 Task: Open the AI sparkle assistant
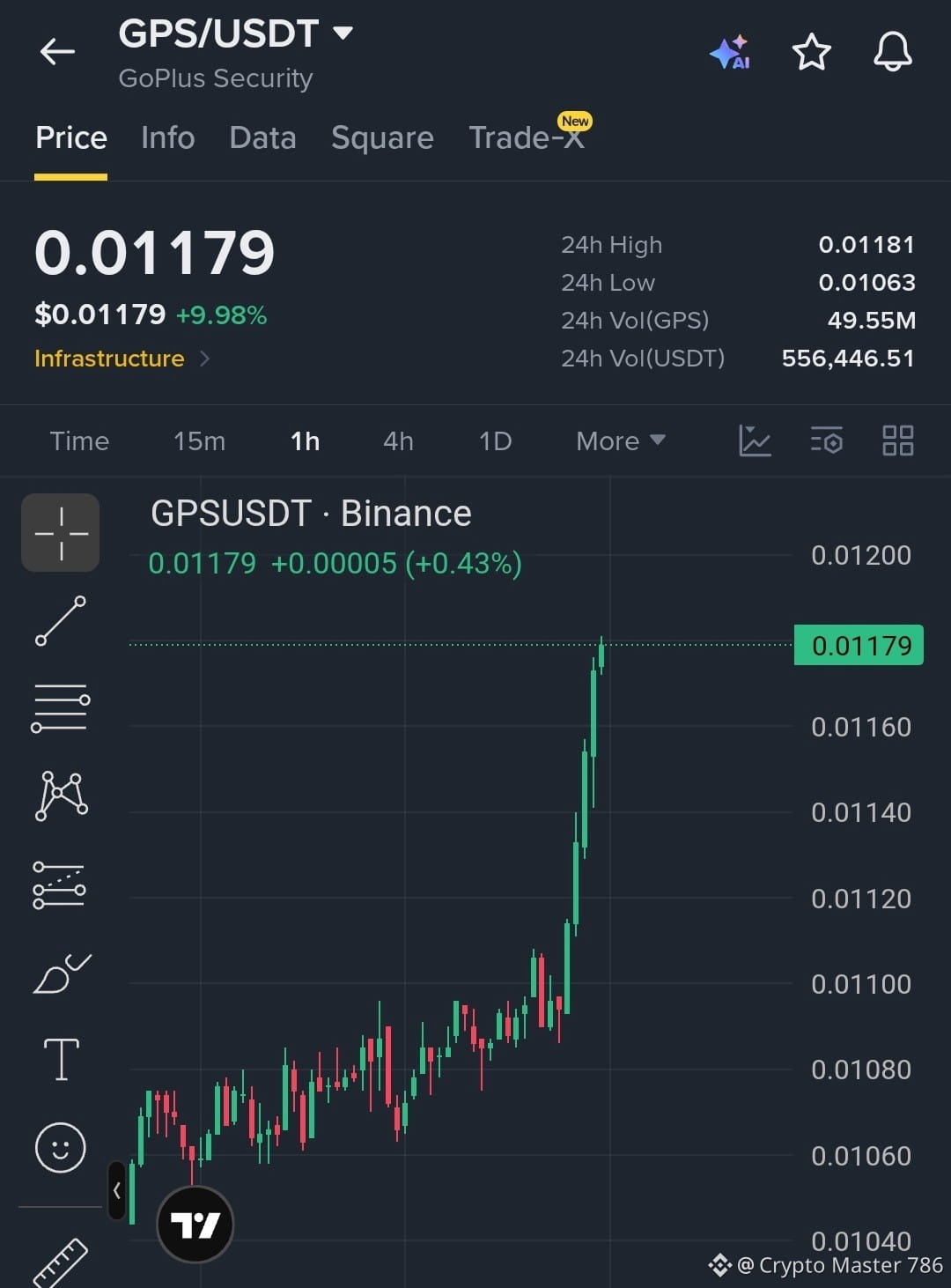pyautogui.click(x=730, y=52)
